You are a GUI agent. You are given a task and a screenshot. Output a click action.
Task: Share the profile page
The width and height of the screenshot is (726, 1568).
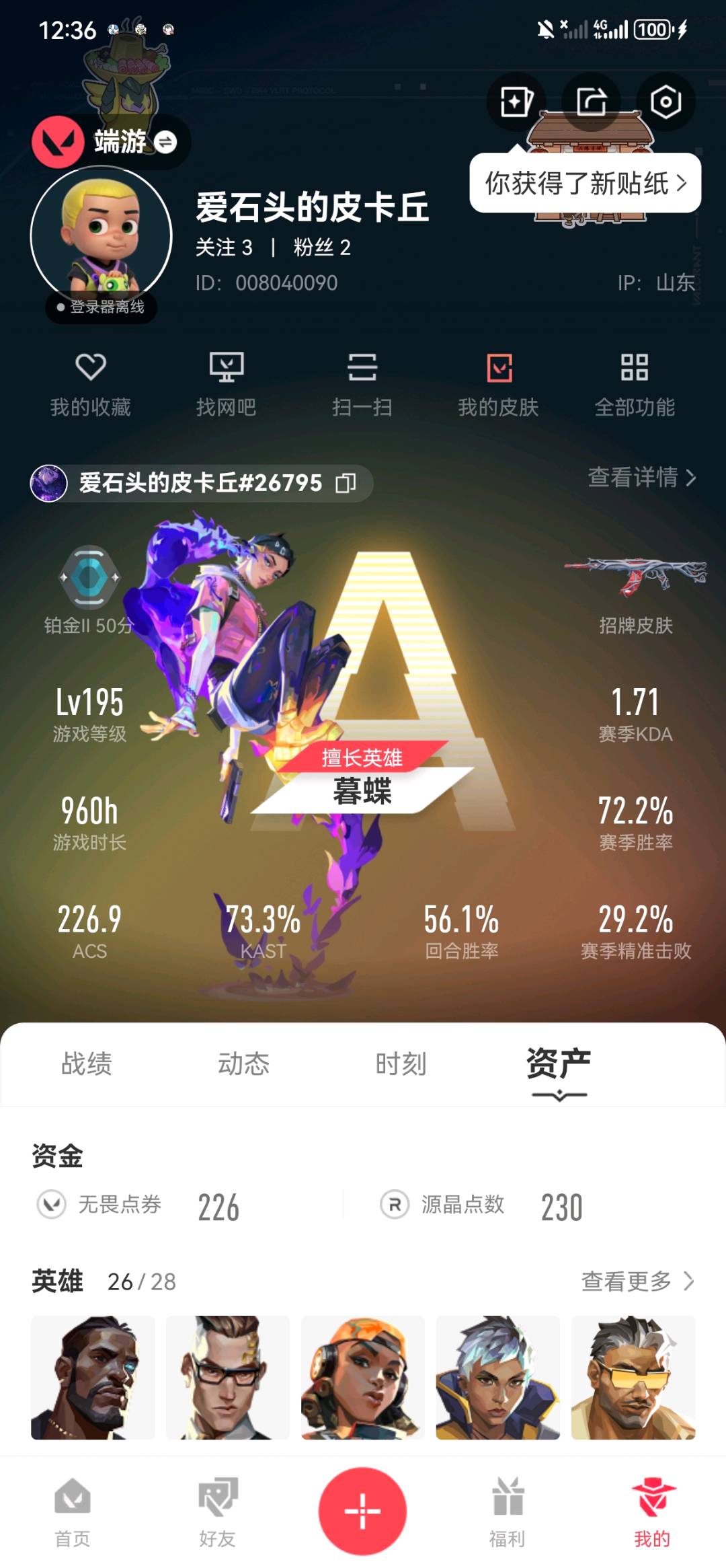click(591, 102)
